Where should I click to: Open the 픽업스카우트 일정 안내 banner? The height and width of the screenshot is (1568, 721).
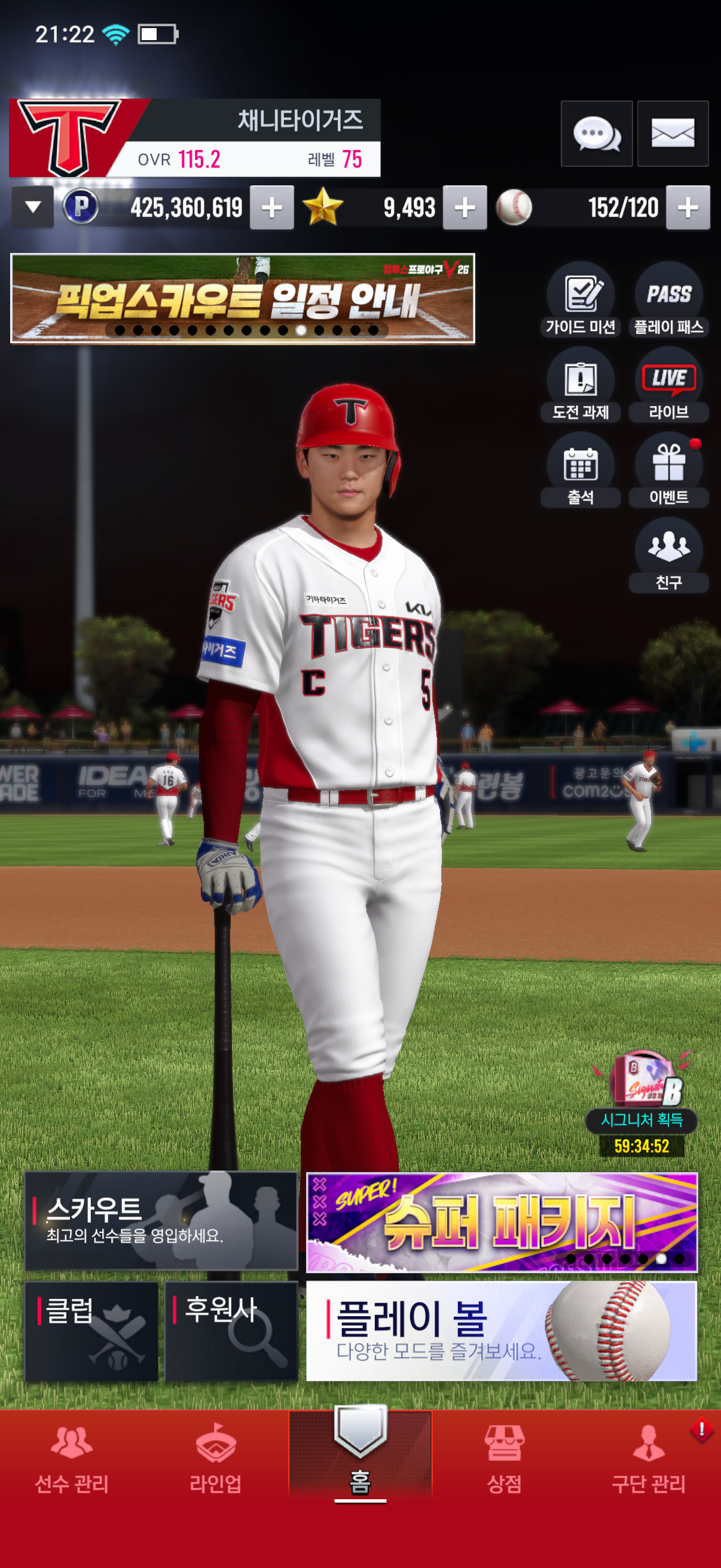tap(242, 298)
